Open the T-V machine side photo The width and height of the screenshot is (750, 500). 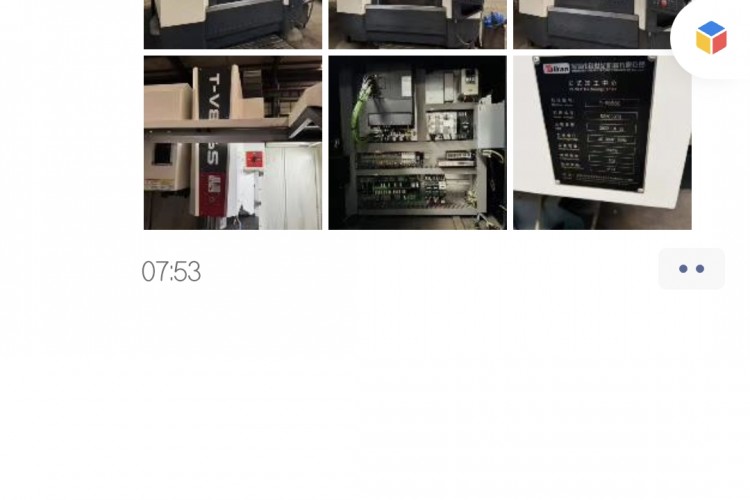point(233,142)
